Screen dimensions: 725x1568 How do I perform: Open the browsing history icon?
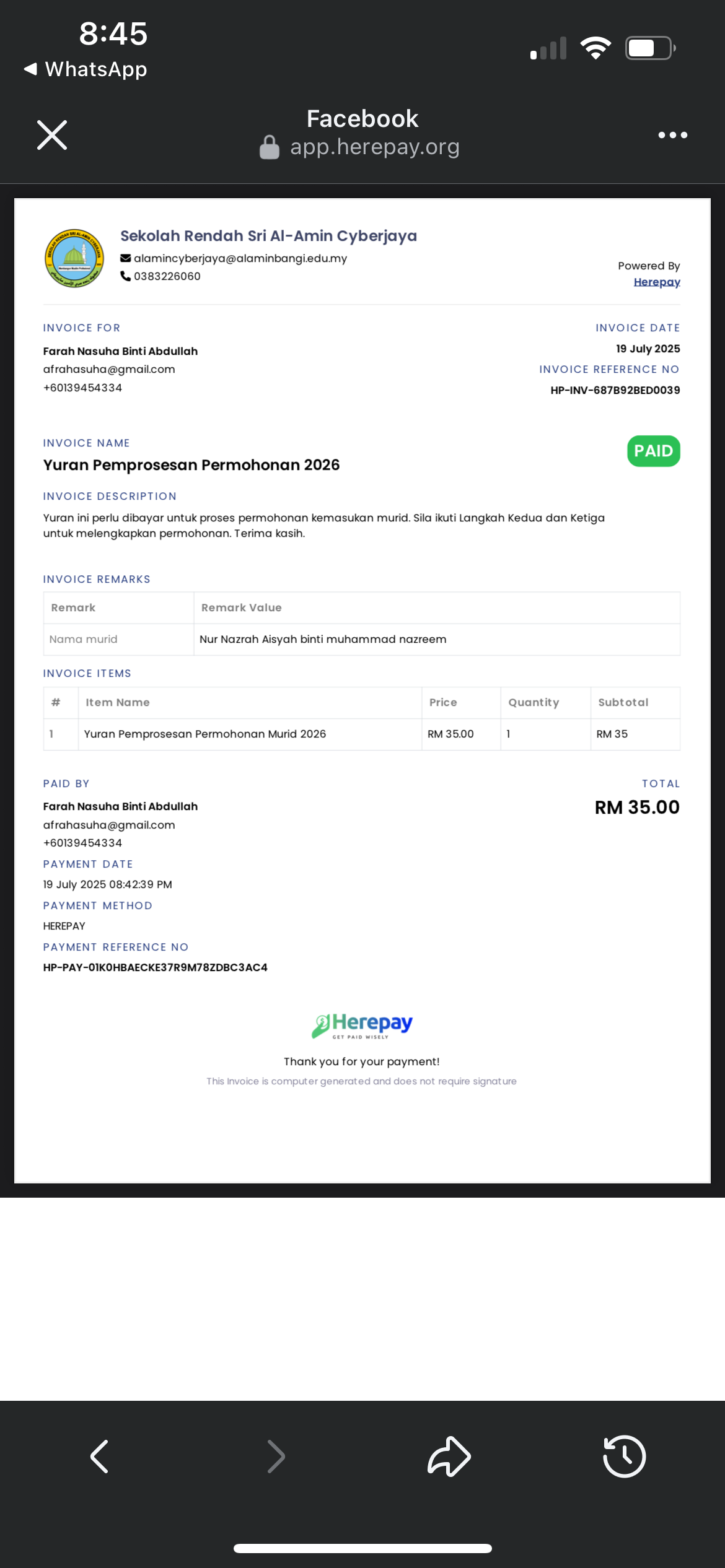tap(625, 1456)
